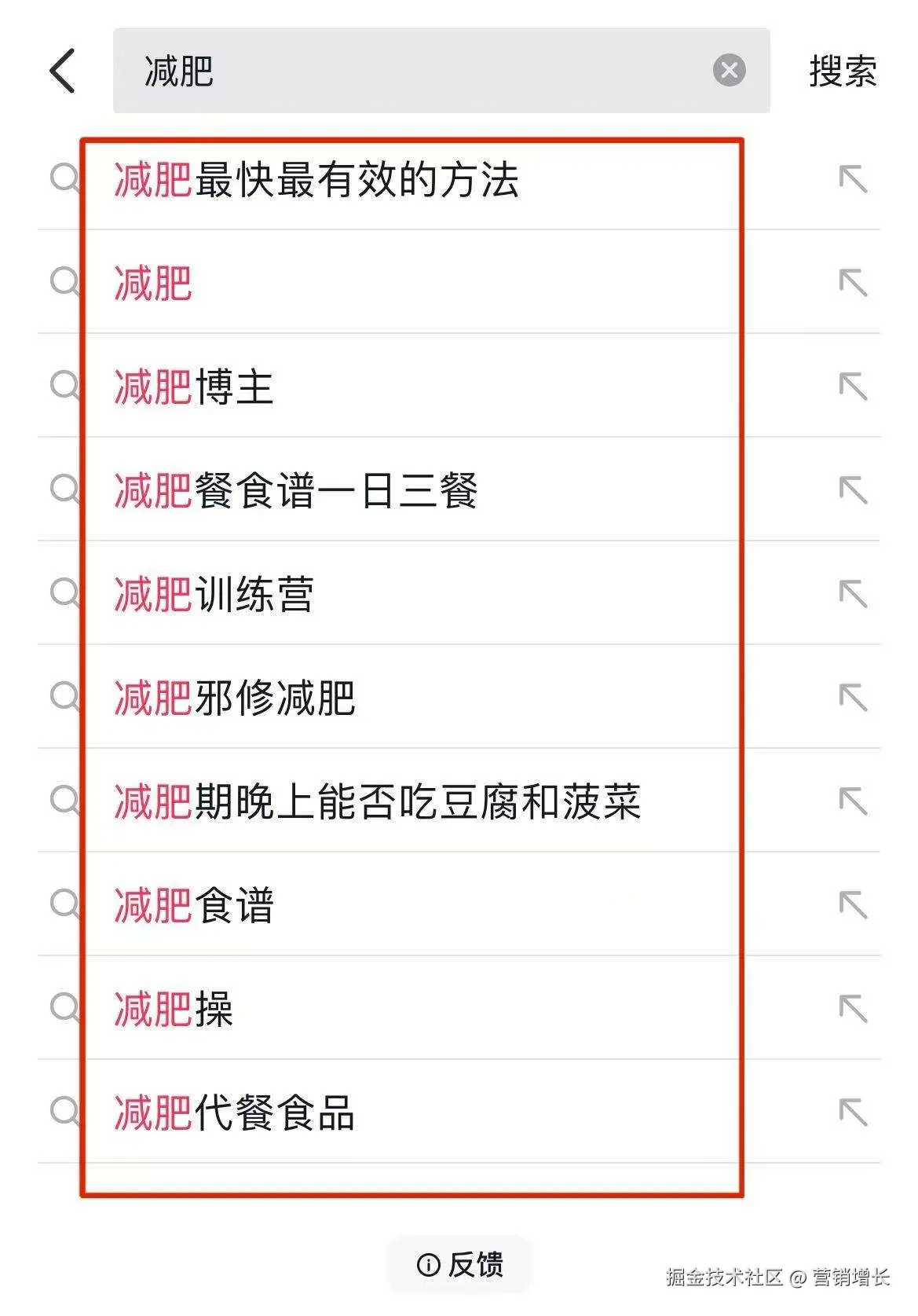The image size is (918, 1316).
Task: Select suggestion 减肥代餐食品
Action: pos(235,1113)
